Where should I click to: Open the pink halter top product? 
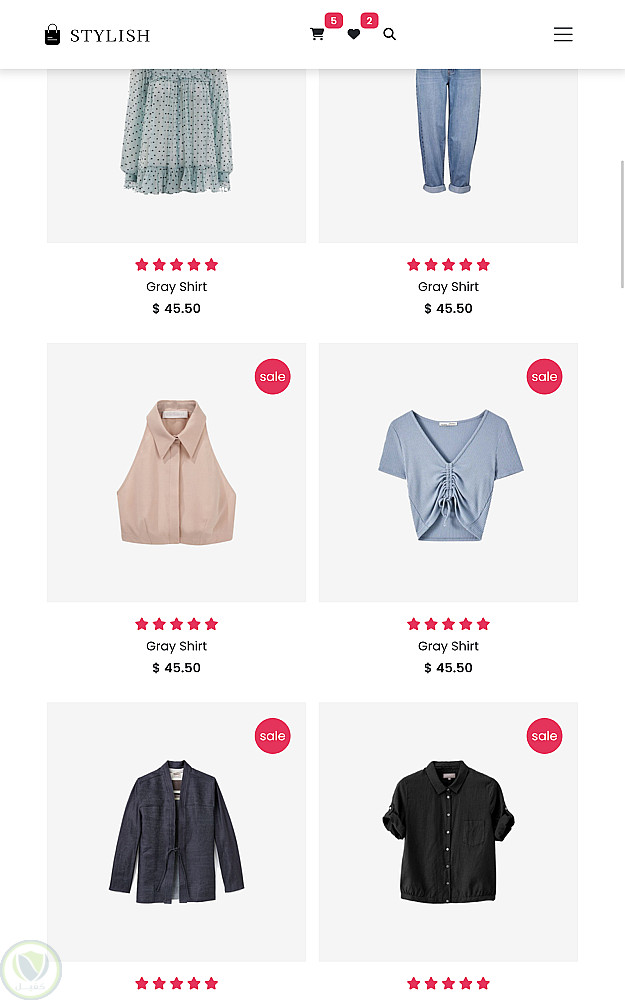tap(176, 473)
